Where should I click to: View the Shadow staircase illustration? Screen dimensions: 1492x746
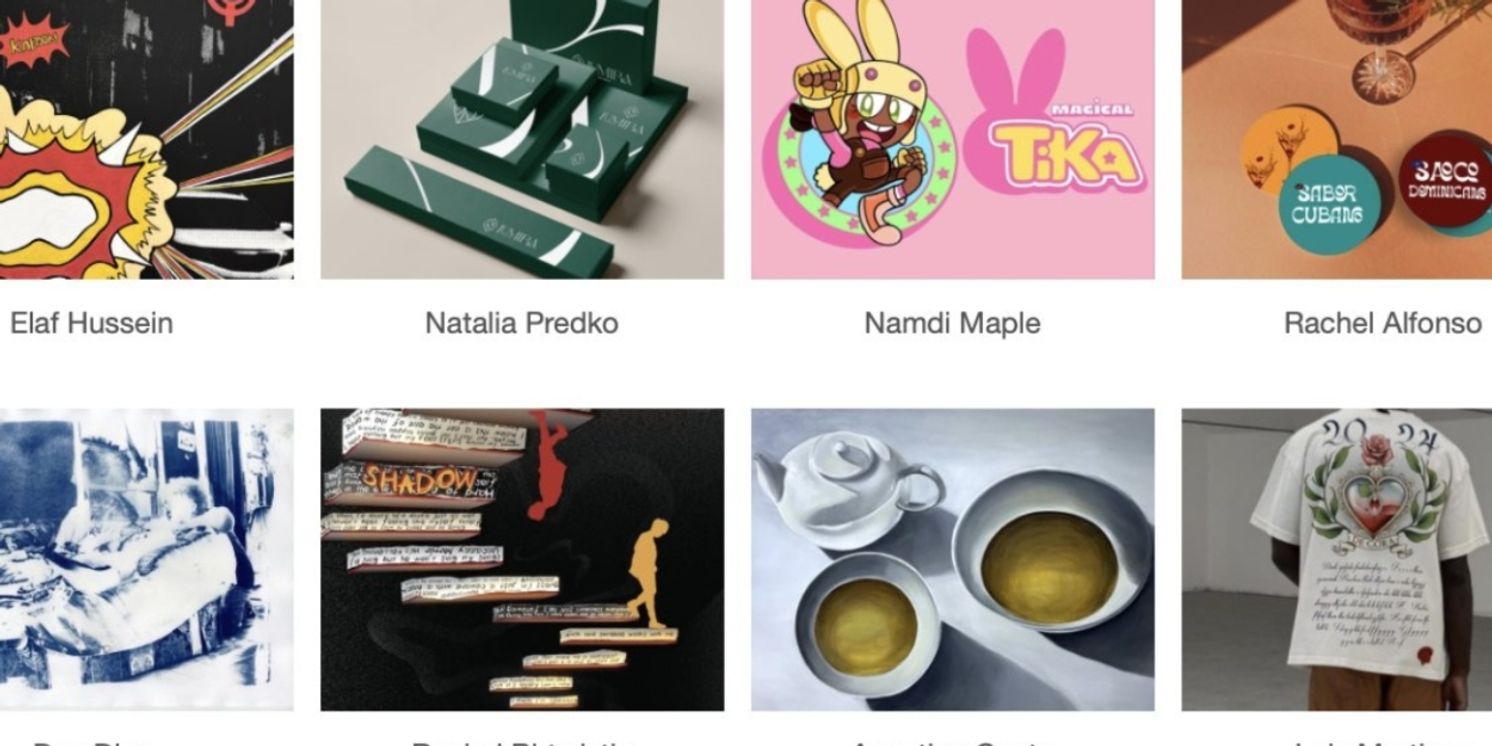(521, 559)
